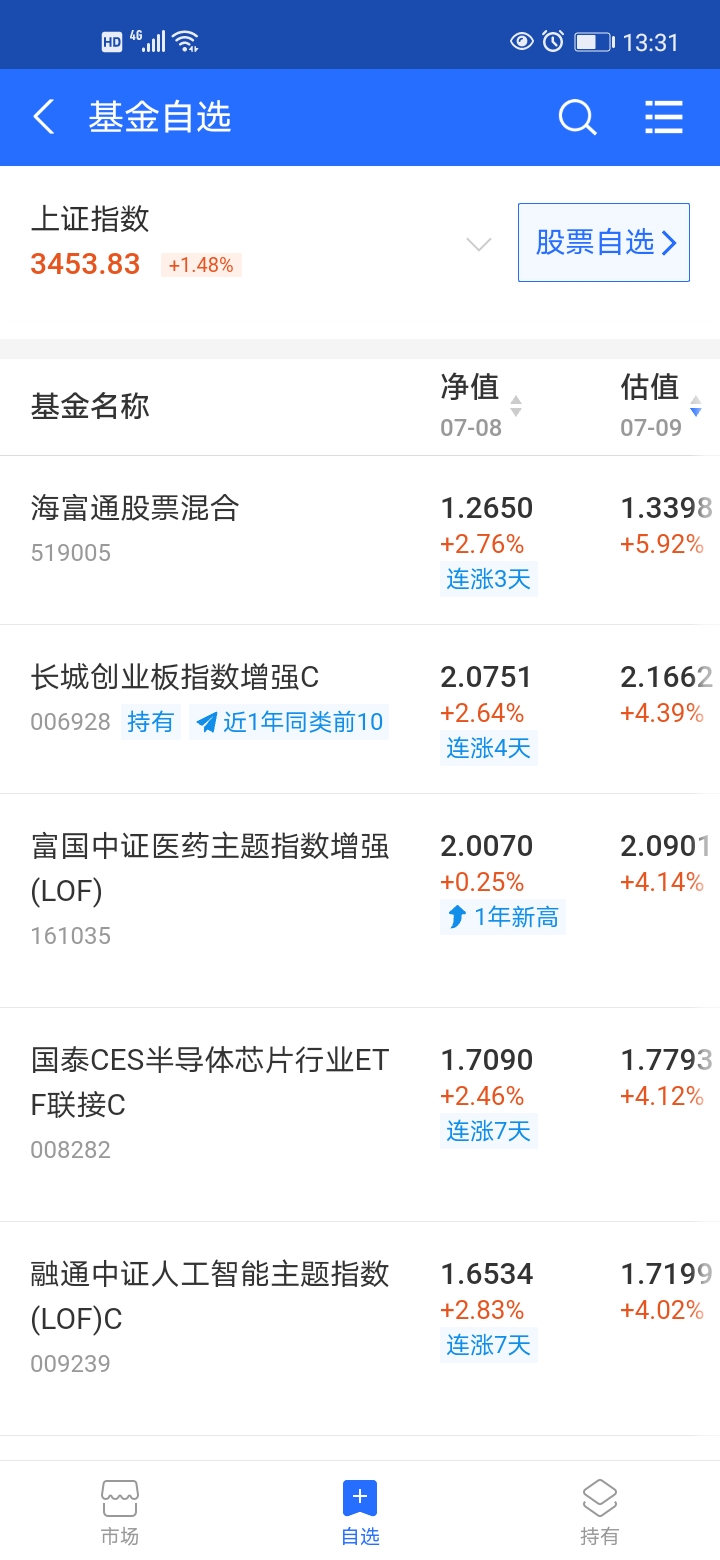The image size is (720, 1560).
Task: Collapse the index panel using the down arrow
Action: point(478,243)
